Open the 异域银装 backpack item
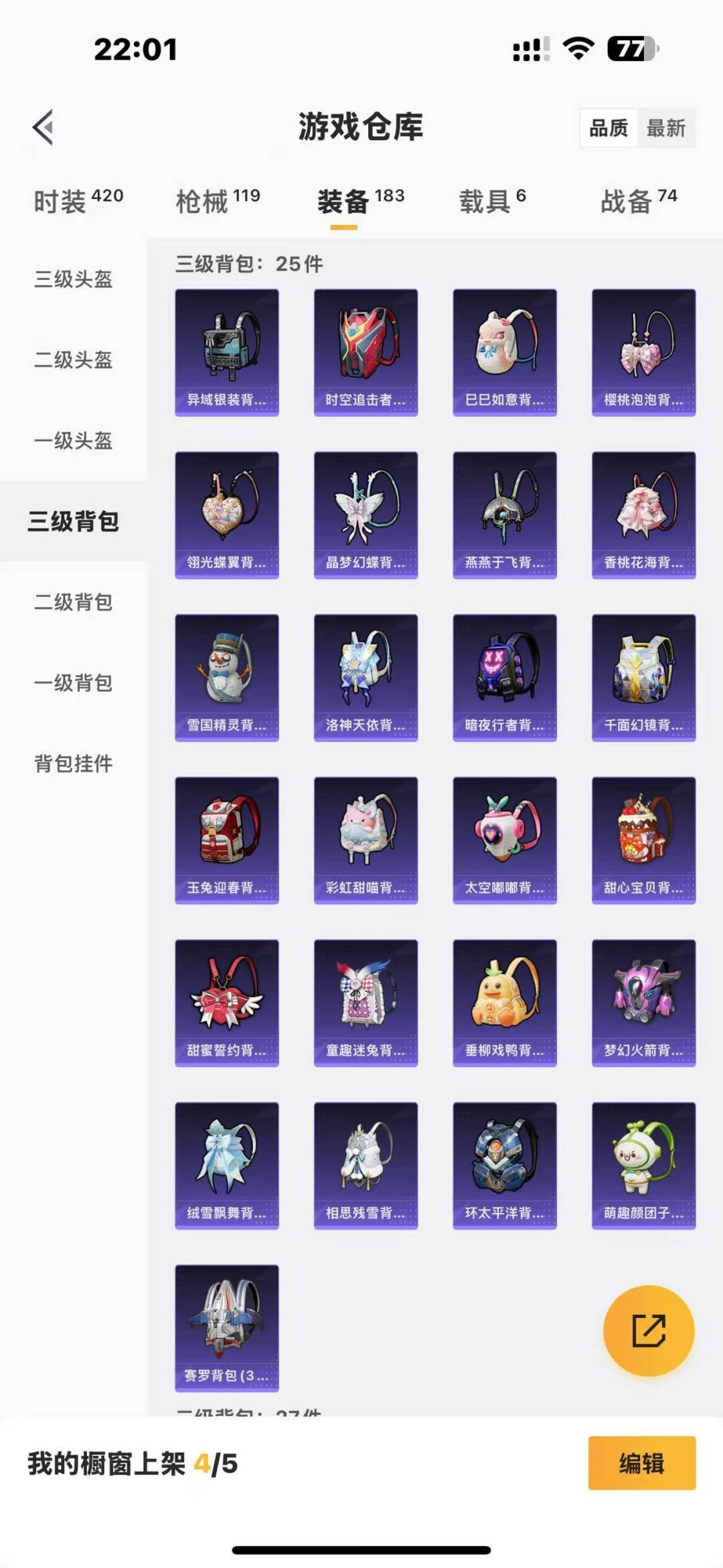Viewport: 723px width, 1568px height. [227, 352]
